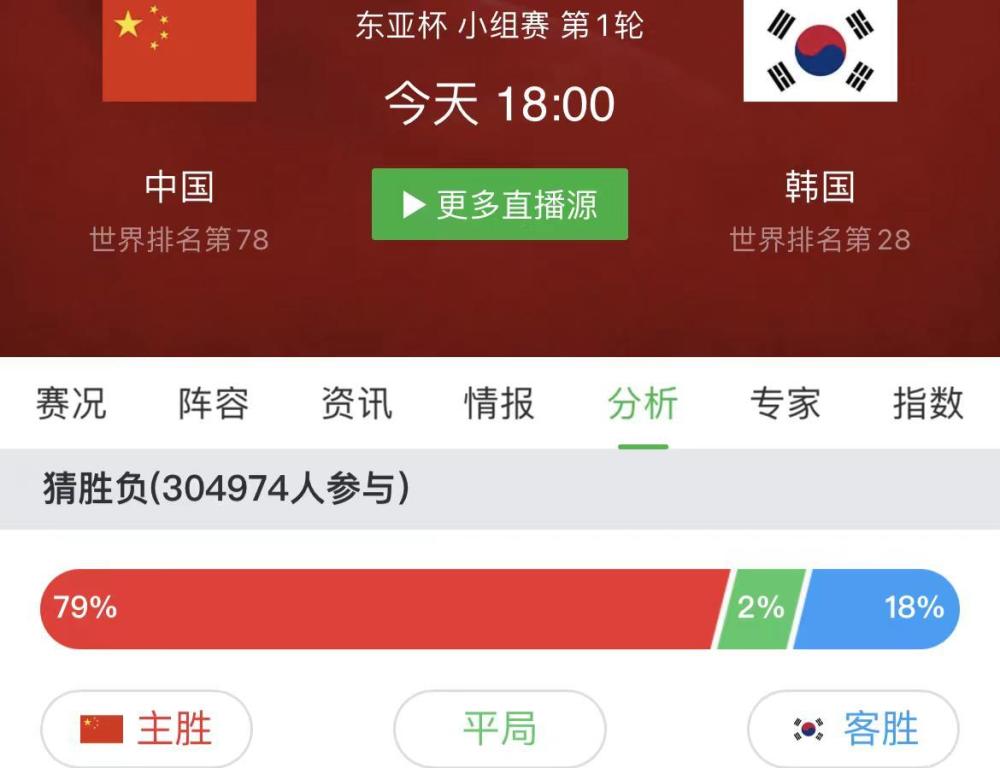The image size is (1000, 768).
Task: Open the 阵容 lineup tab
Action: pyautogui.click(x=213, y=403)
